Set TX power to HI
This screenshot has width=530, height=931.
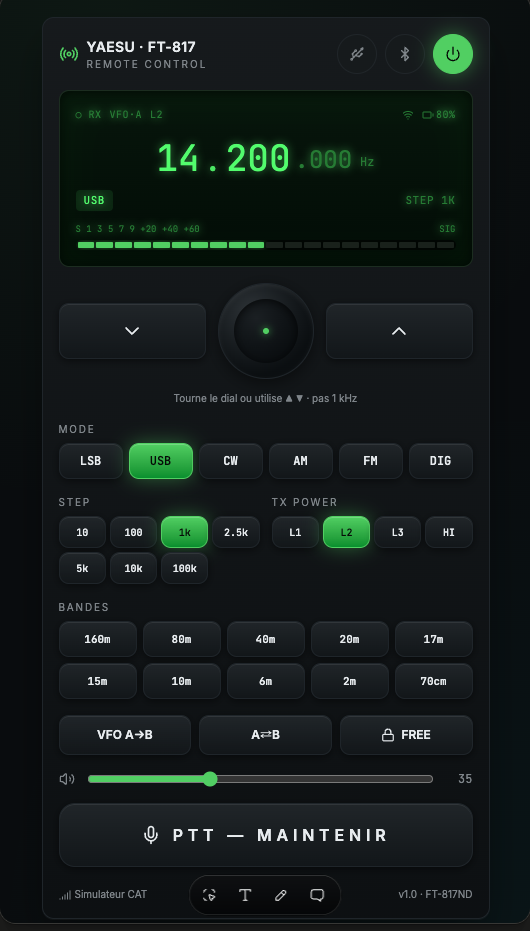[449, 533]
